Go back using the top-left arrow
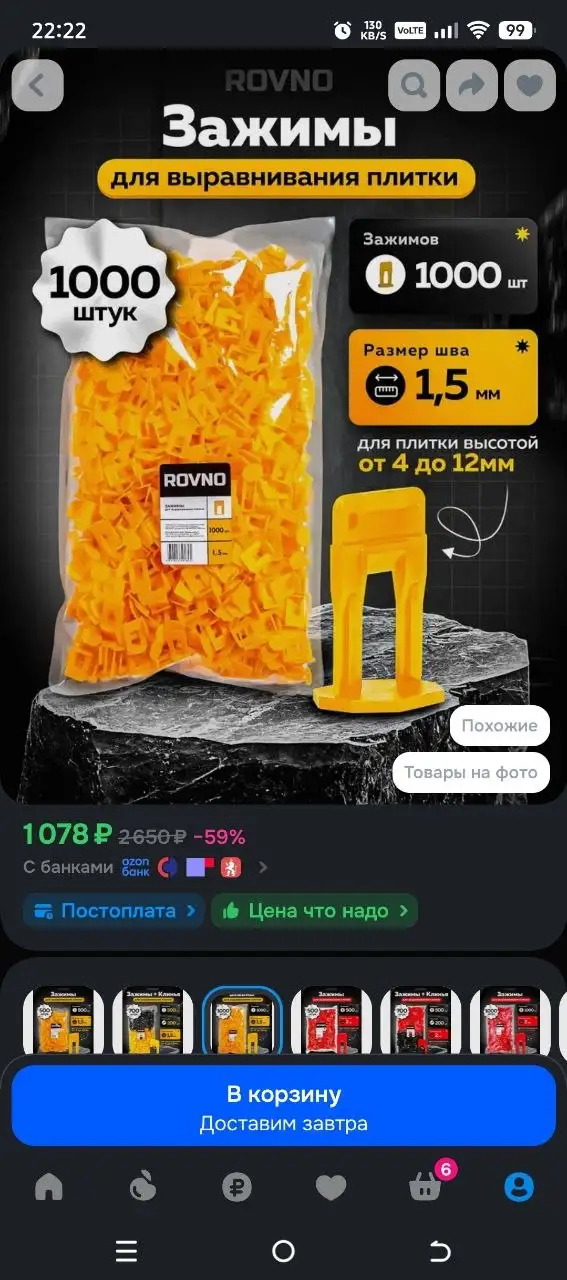567x1280 pixels. tap(37, 85)
